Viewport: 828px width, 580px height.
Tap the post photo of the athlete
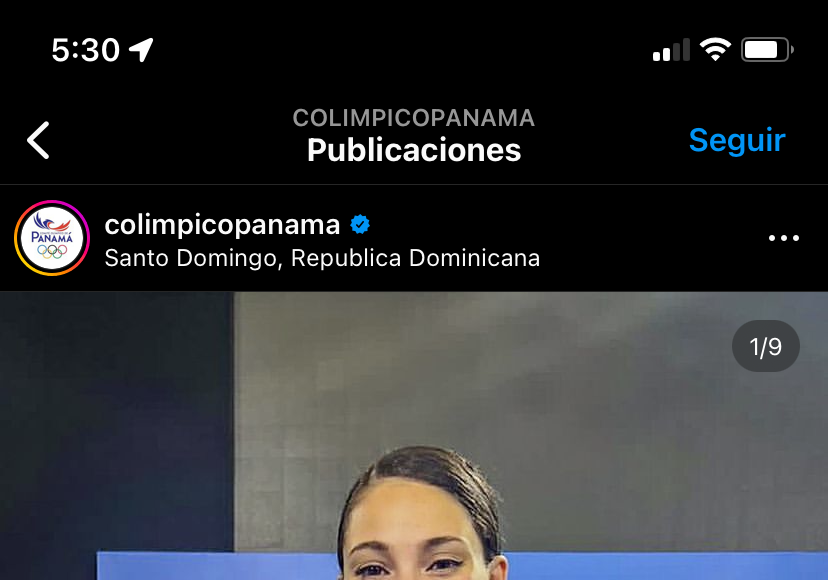pos(414,450)
